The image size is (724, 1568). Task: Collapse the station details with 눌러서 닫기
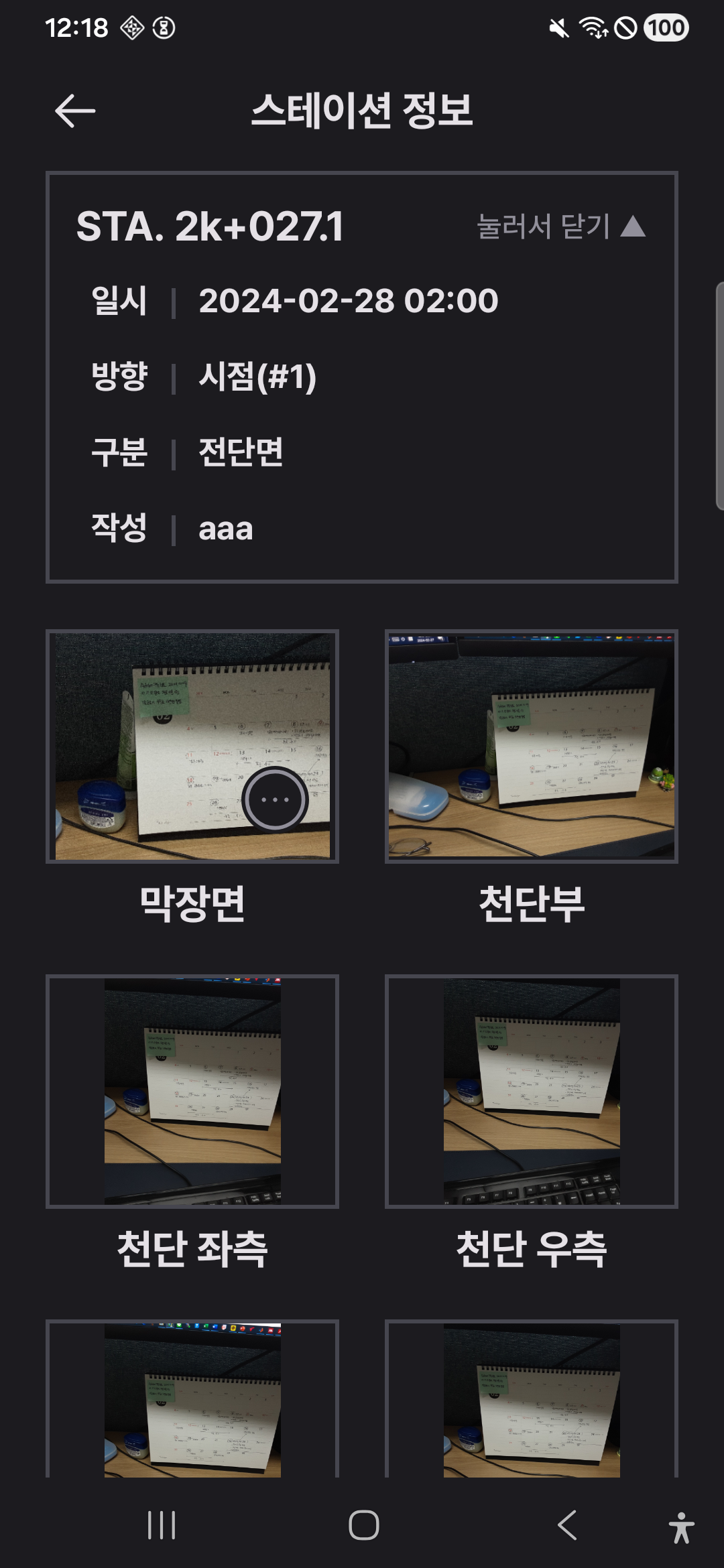tap(560, 226)
